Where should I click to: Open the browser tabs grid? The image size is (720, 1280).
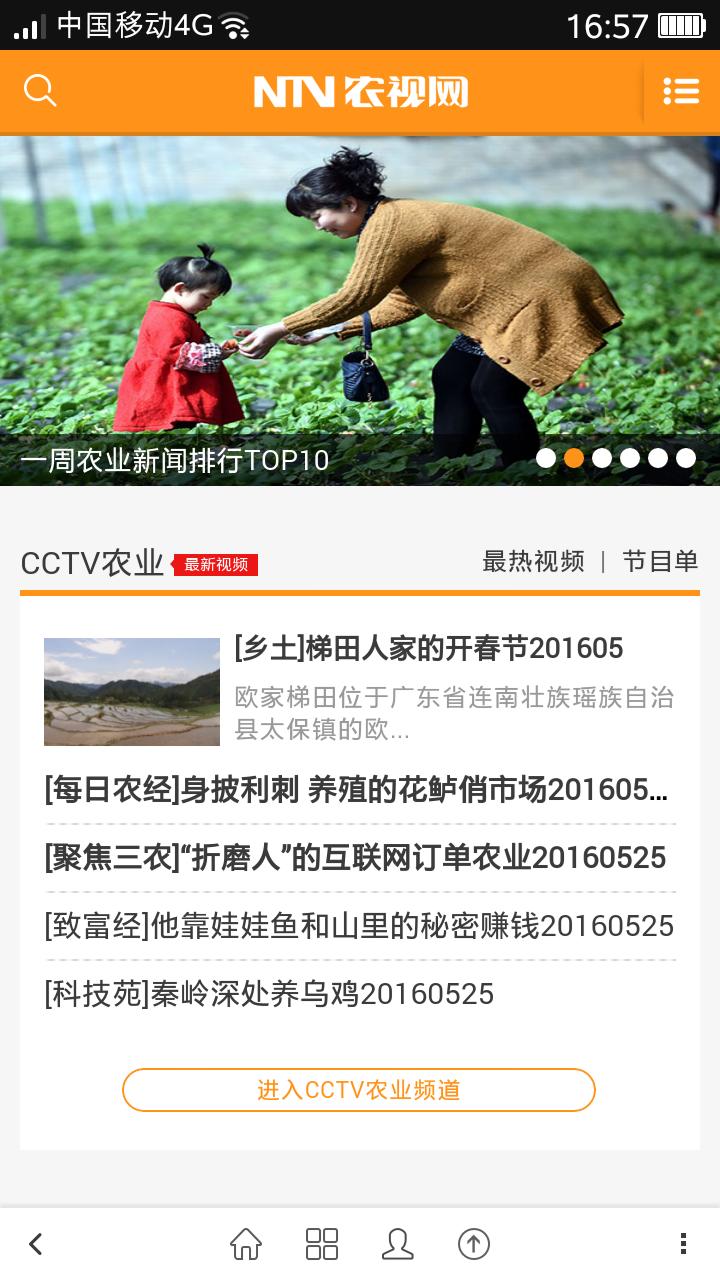coord(322,1244)
